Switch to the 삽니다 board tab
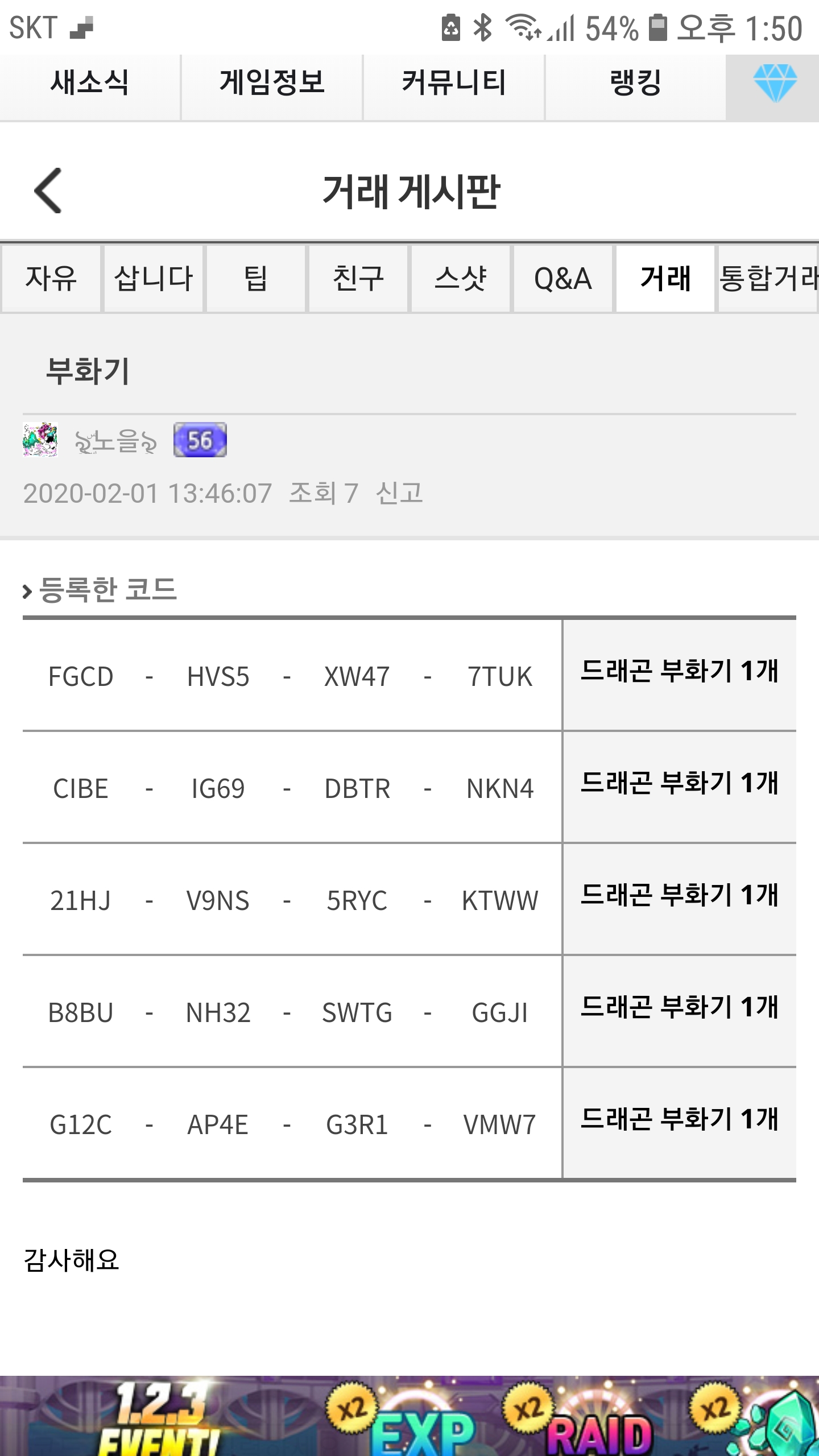 tap(154, 279)
